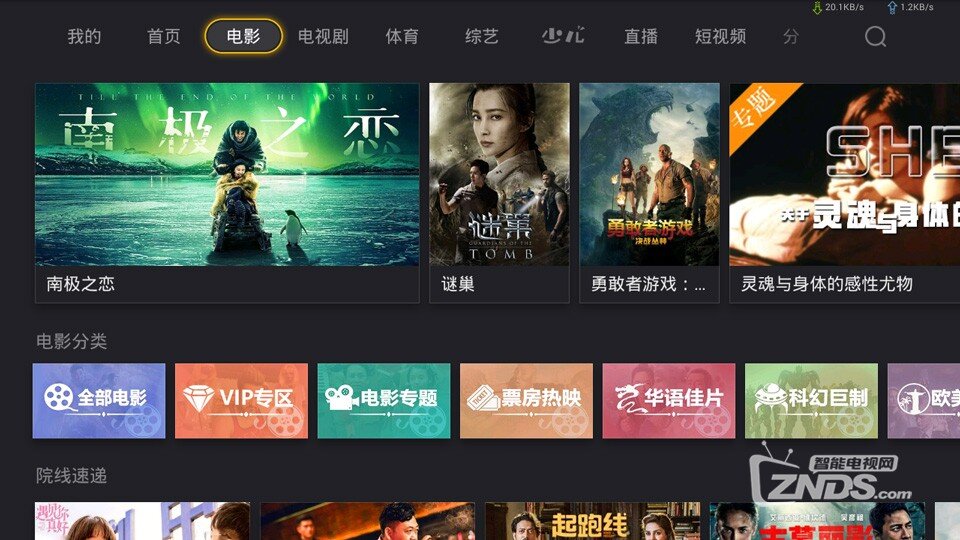This screenshot has height=540, width=960.
Task: Browse the 全部电影 category
Action: (x=99, y=400)
